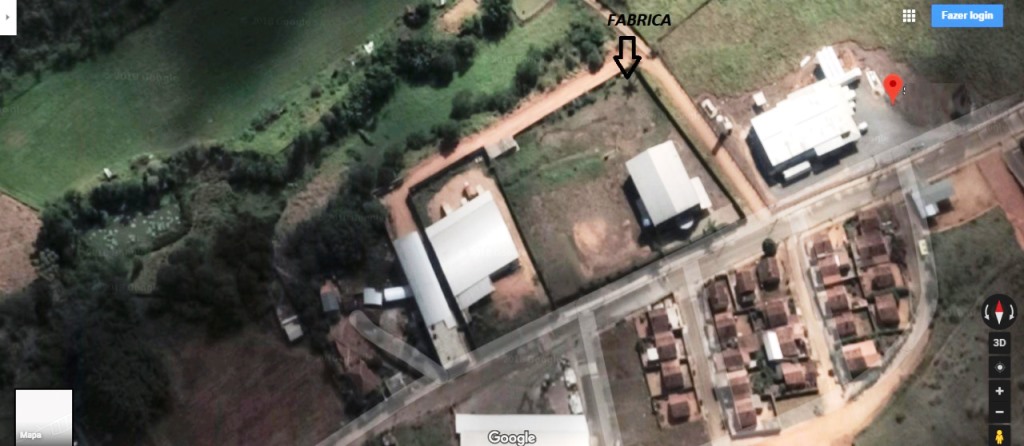This screenshot has height=446, width=1024.
Task: Open Street View with the Pegman
Action: [x=999, y=436]
